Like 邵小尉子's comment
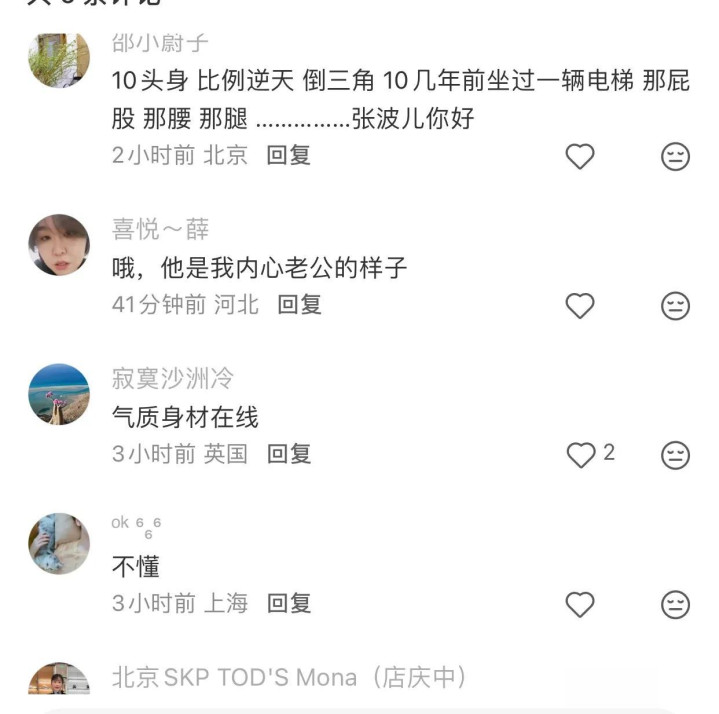 coord(580,156)
